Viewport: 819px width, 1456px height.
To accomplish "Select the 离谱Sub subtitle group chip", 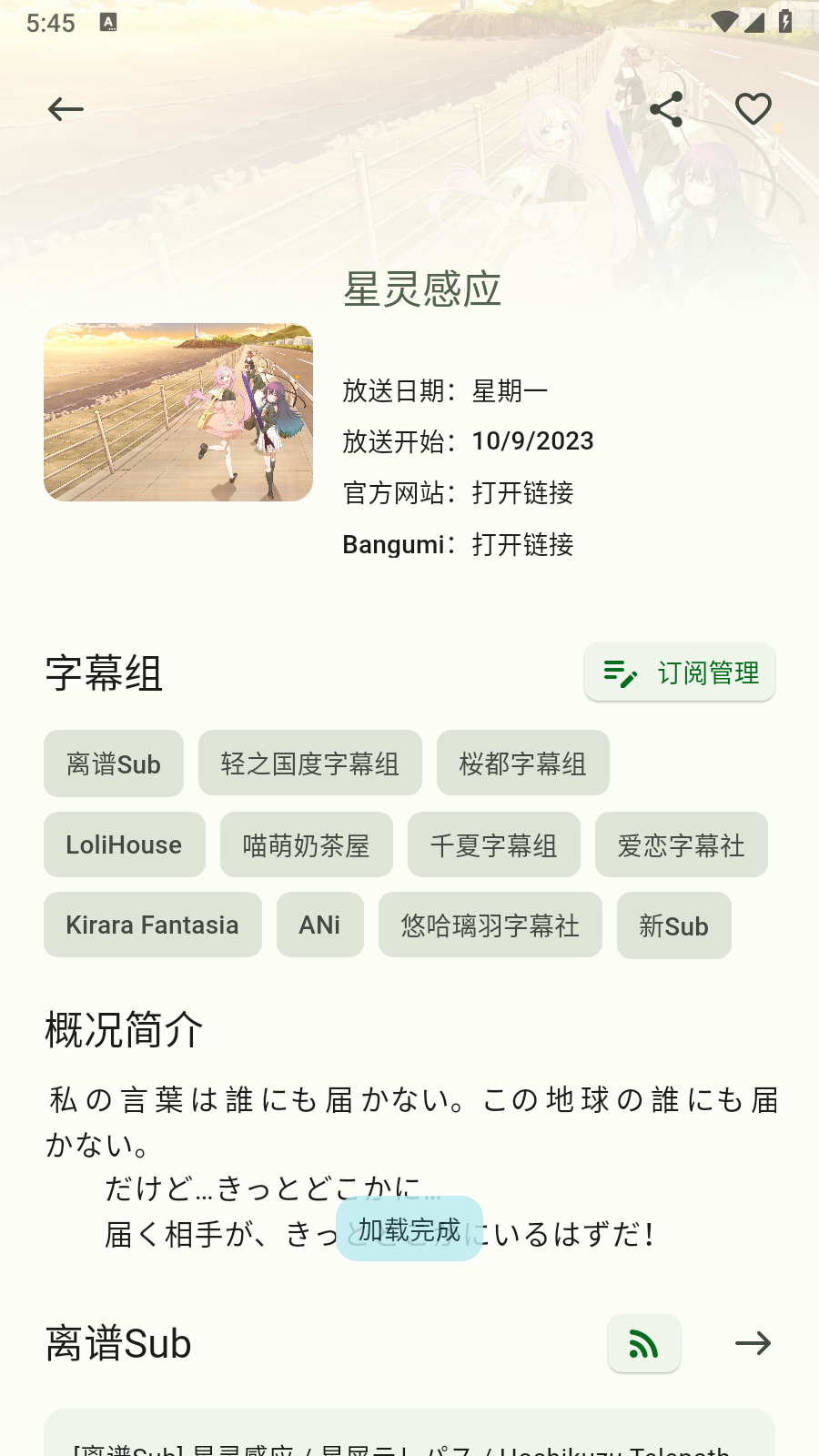I will 113,763.
